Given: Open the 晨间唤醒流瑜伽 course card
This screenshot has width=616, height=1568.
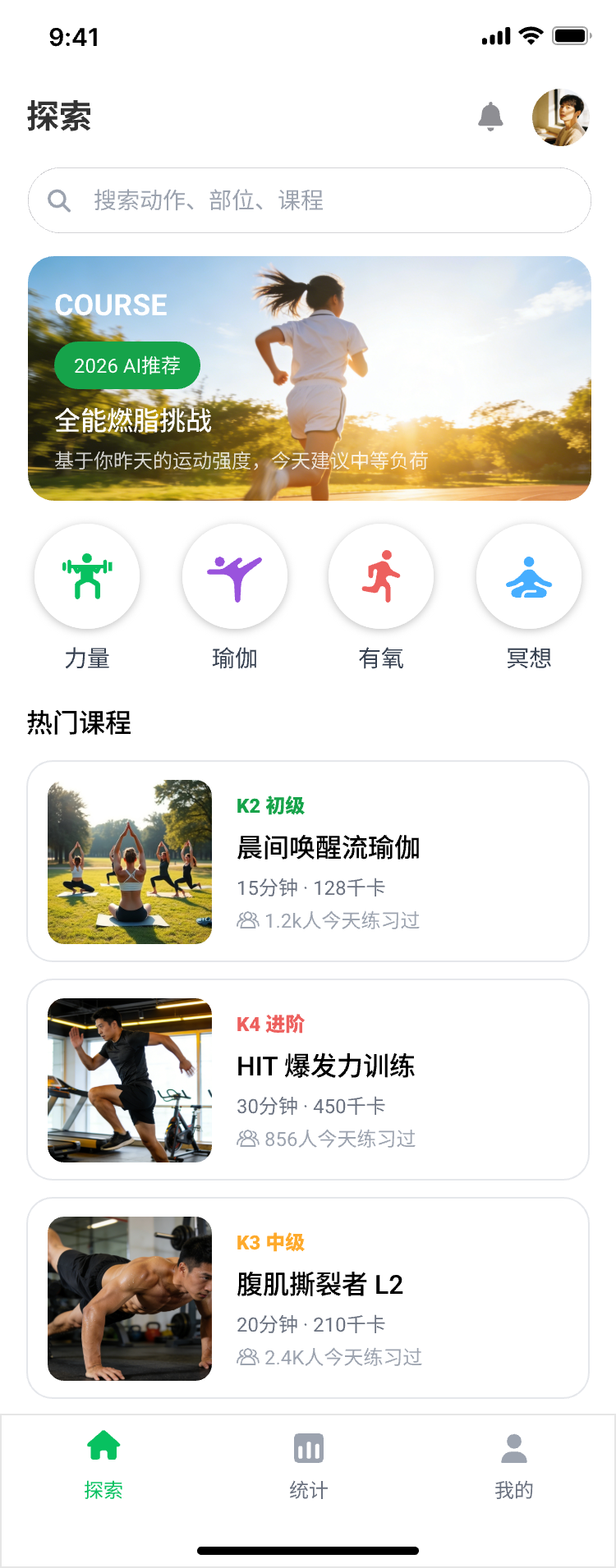Looking at the screenshot, I should pos(308,860).
